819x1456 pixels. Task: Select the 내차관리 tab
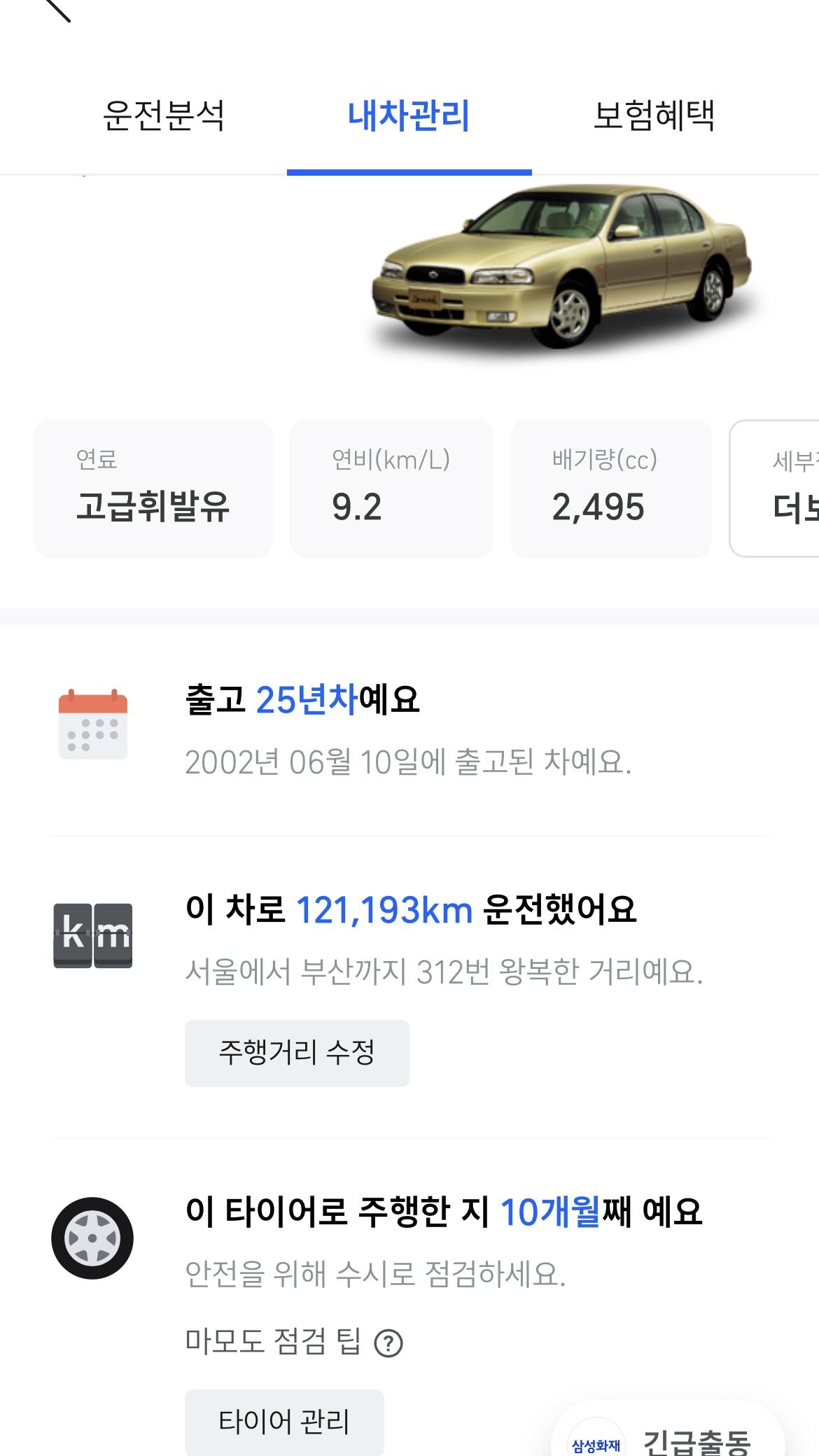click(409, 115)
